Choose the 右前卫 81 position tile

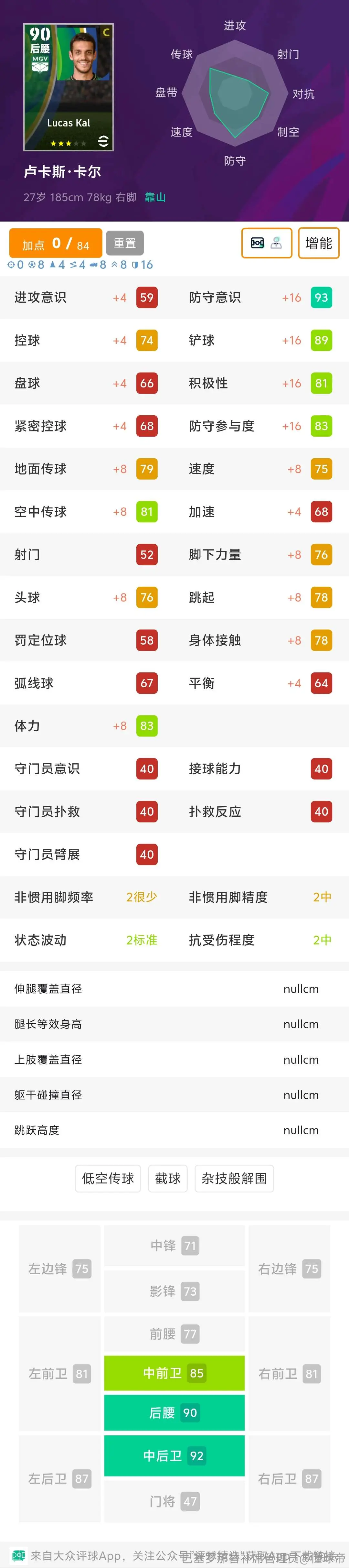(x=290, y=1373)
